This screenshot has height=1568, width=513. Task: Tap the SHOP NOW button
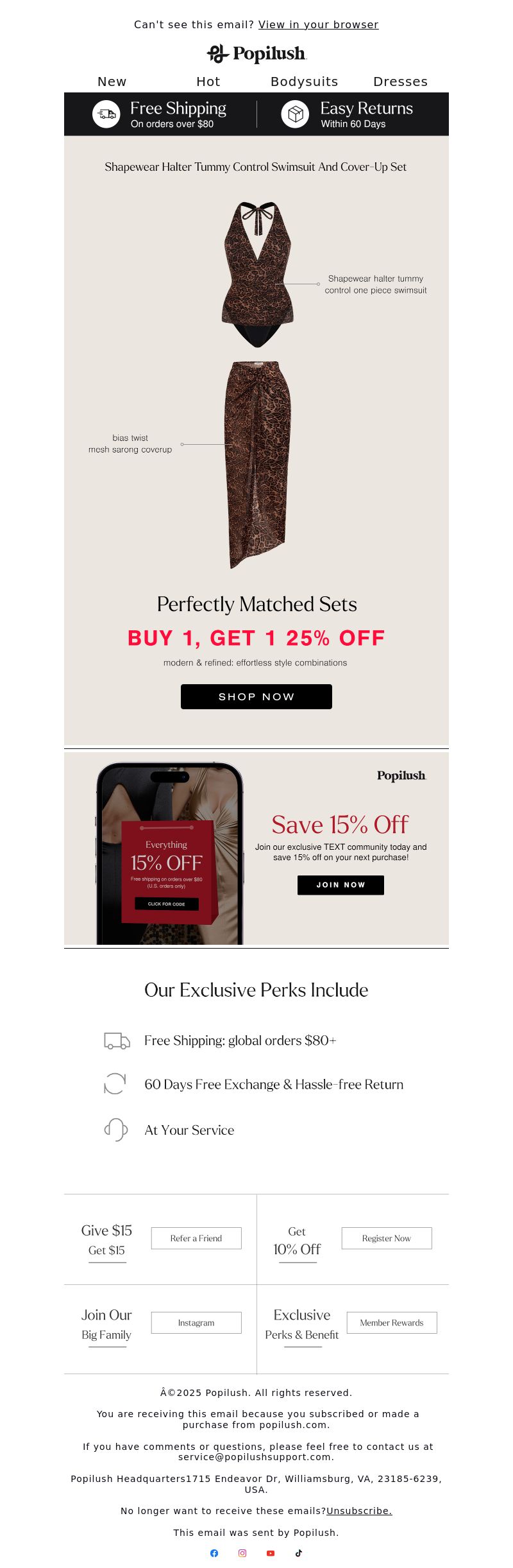(256, 696)
